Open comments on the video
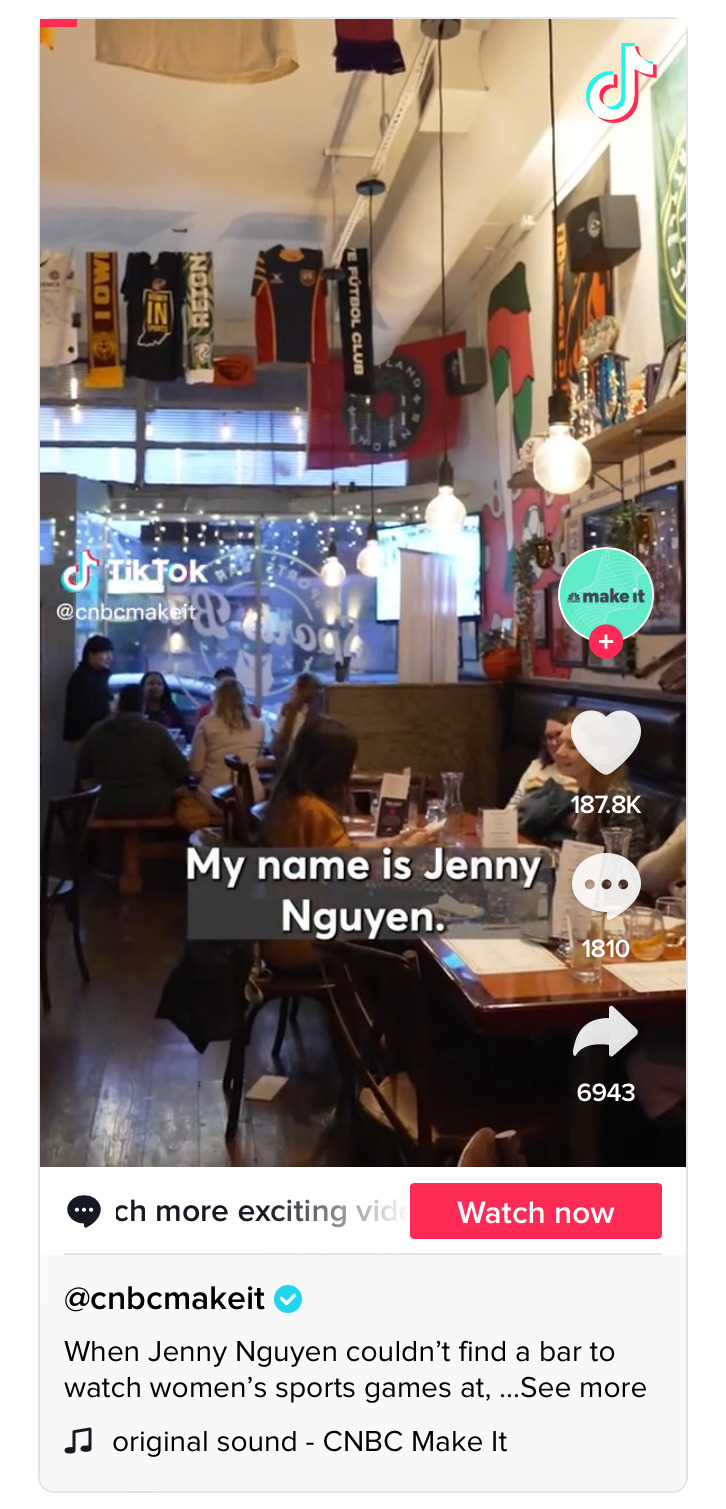This screenshot has height=1509, width=726. point(605,885)
